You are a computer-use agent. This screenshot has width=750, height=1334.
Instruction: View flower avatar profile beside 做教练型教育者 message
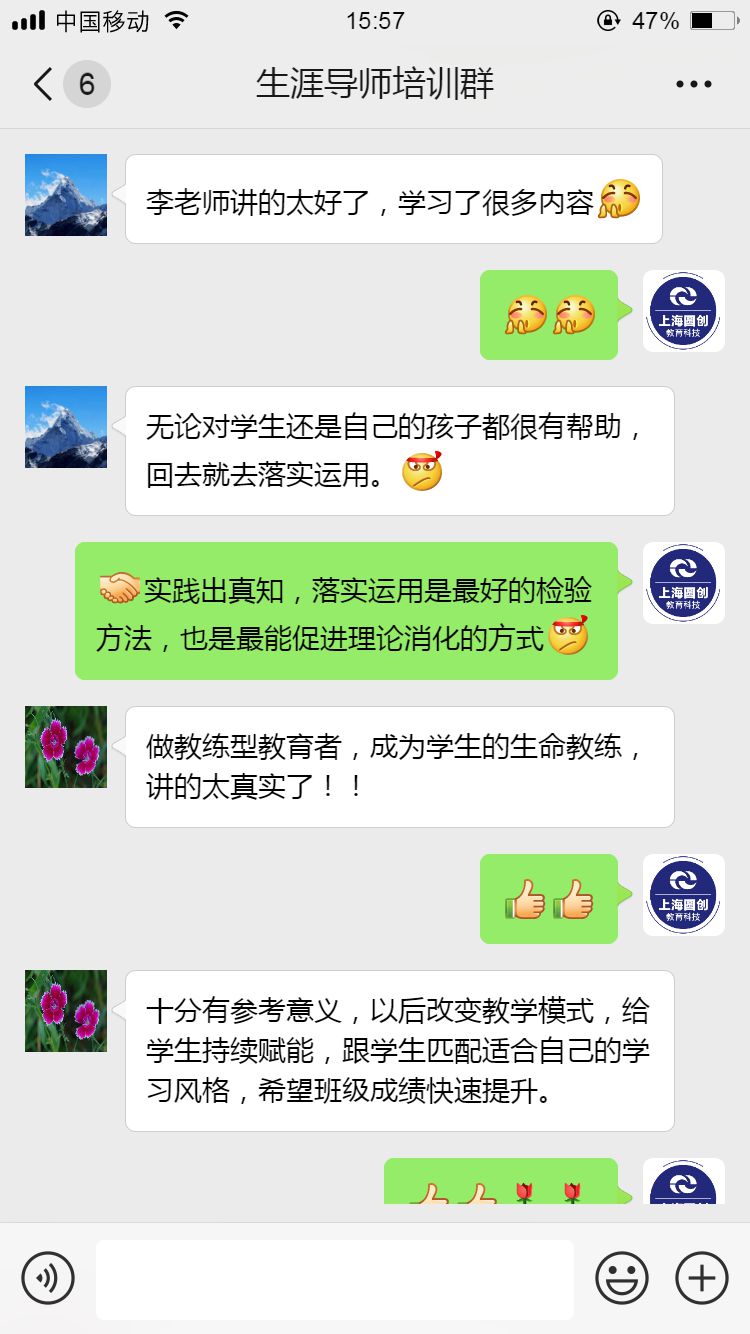66,747
